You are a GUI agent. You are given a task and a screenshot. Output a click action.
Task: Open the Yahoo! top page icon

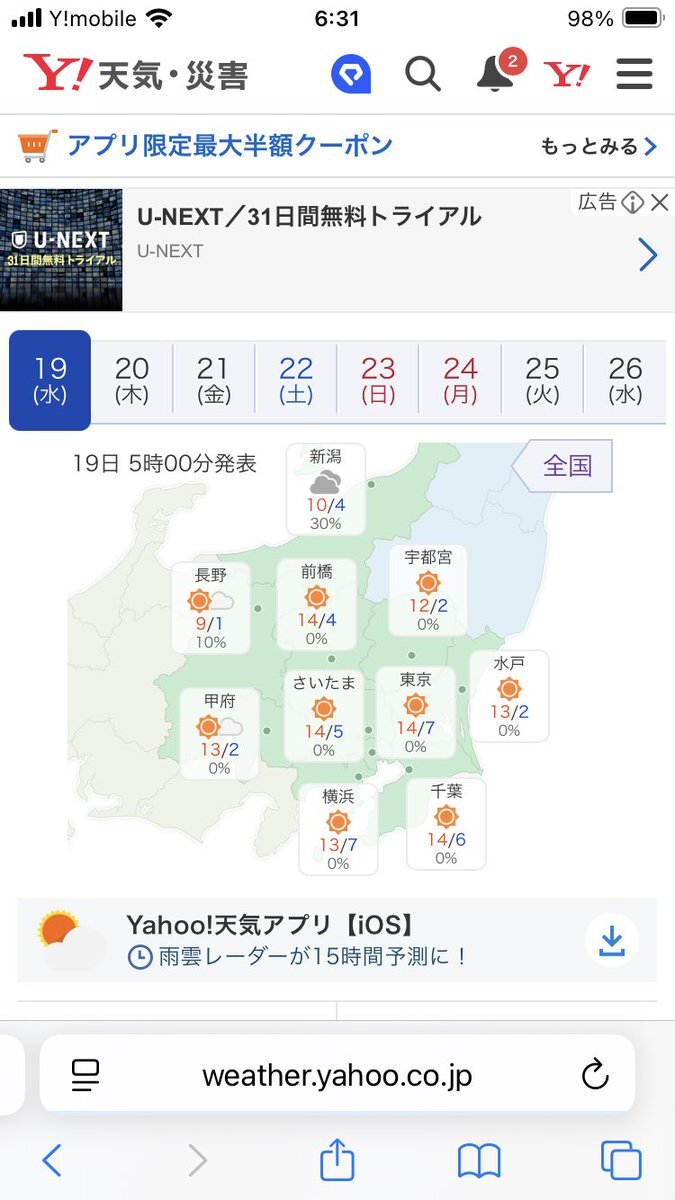tap(566, 73)
